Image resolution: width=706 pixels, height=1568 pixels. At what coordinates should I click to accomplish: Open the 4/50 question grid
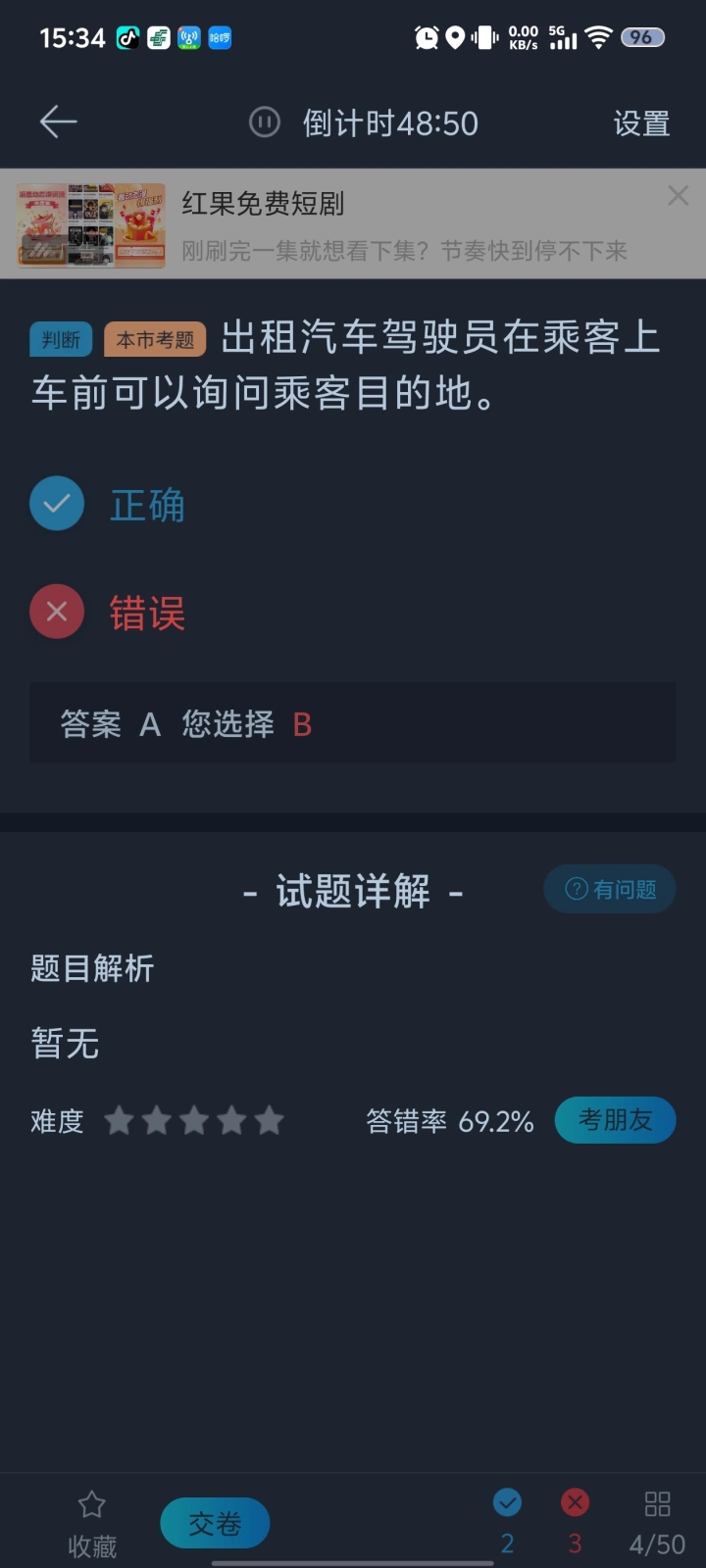tap(657, 1522)
